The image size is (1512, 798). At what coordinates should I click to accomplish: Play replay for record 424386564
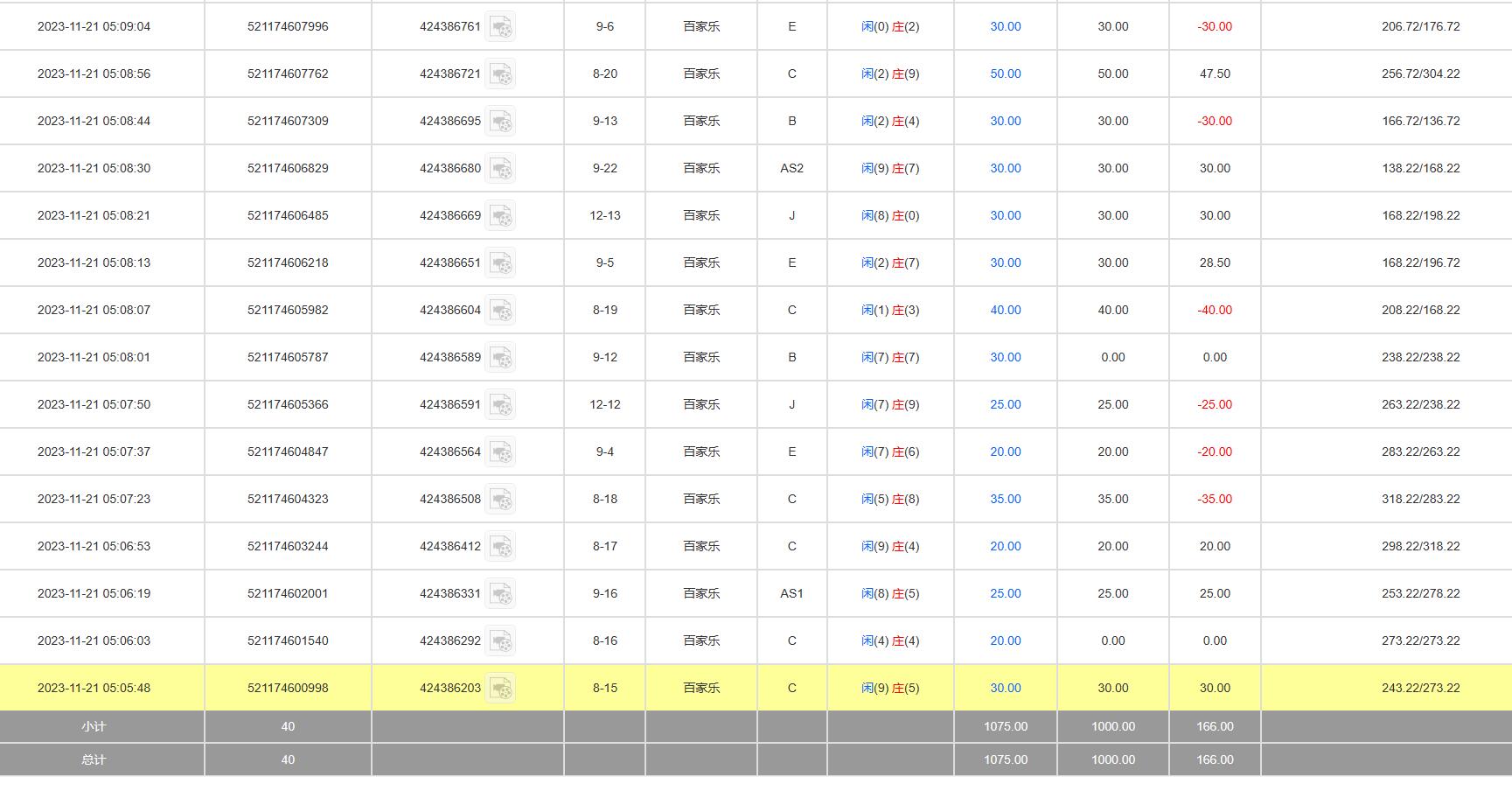tap(500, 452)
